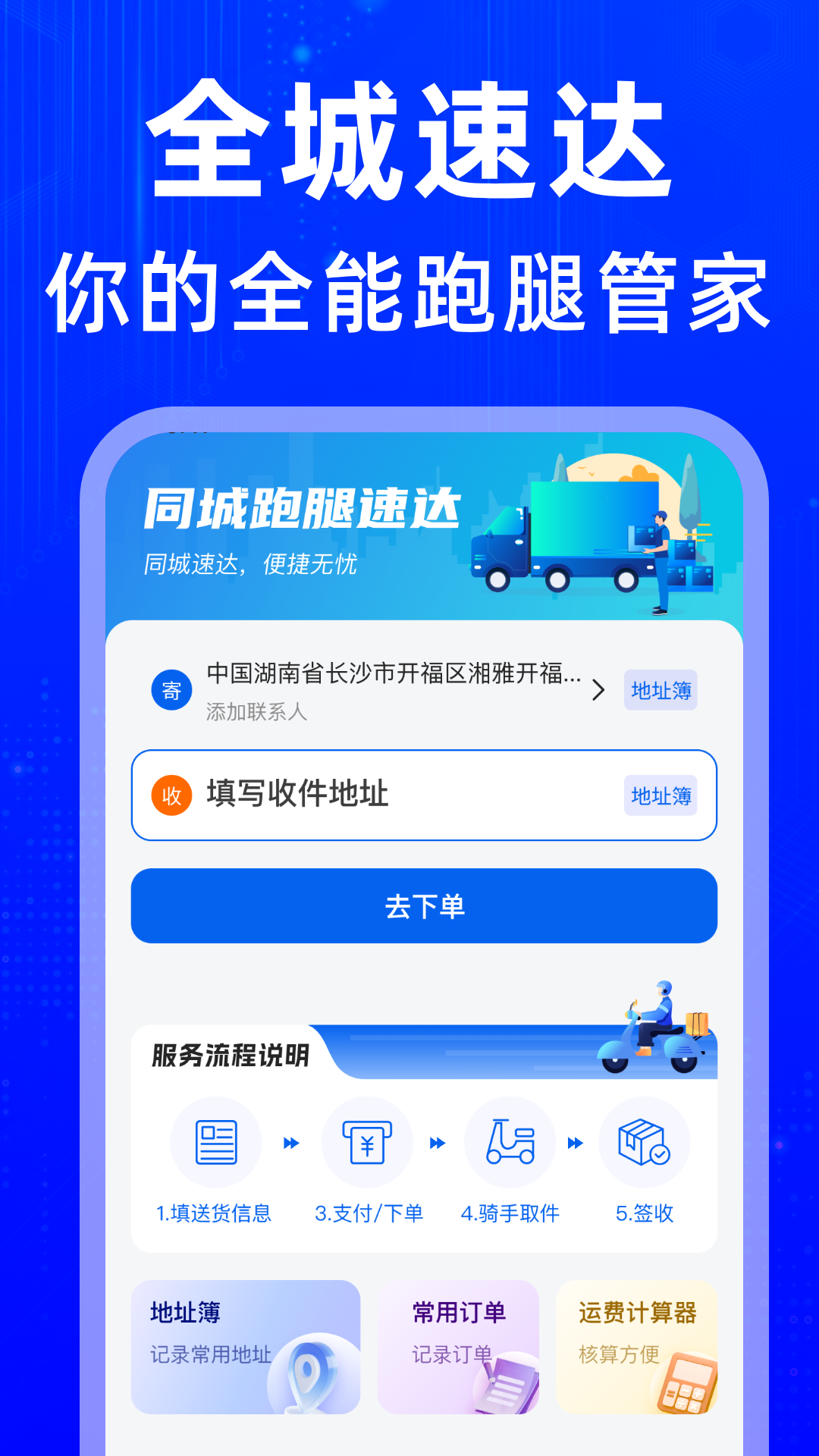This screenshot has height=1456, width=819.
Task: Open 地址簿 next to sender address
Action: 661,691
